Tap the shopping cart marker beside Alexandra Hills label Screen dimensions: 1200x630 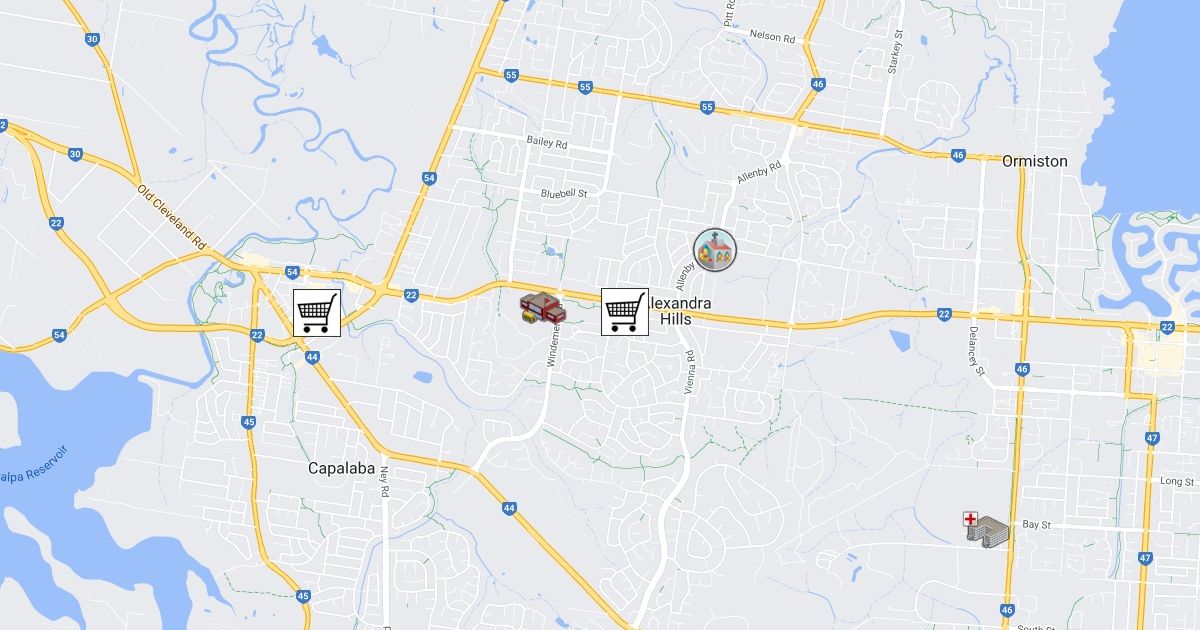coord(625,311)
